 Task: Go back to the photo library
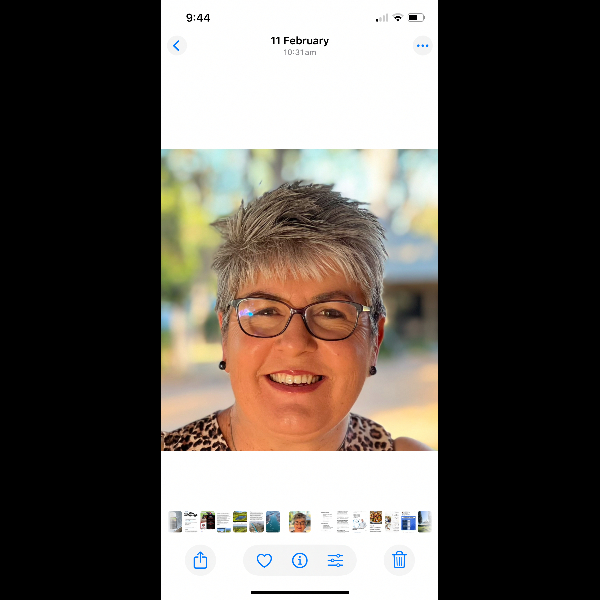(x=177, y=46)
